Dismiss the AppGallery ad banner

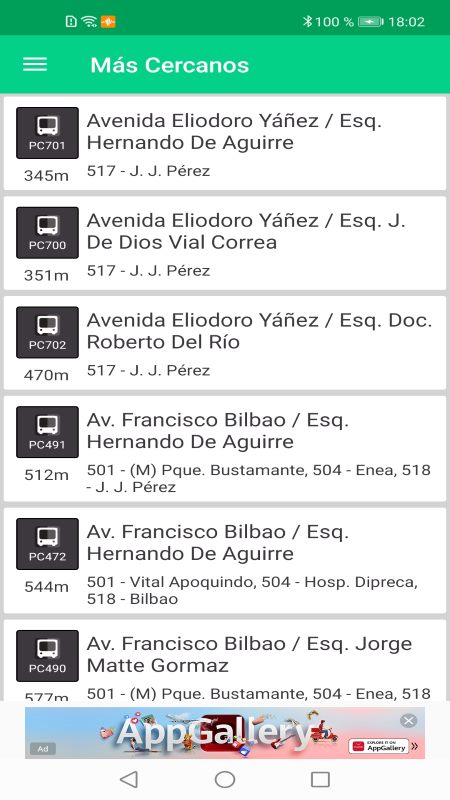pos(408,720)
